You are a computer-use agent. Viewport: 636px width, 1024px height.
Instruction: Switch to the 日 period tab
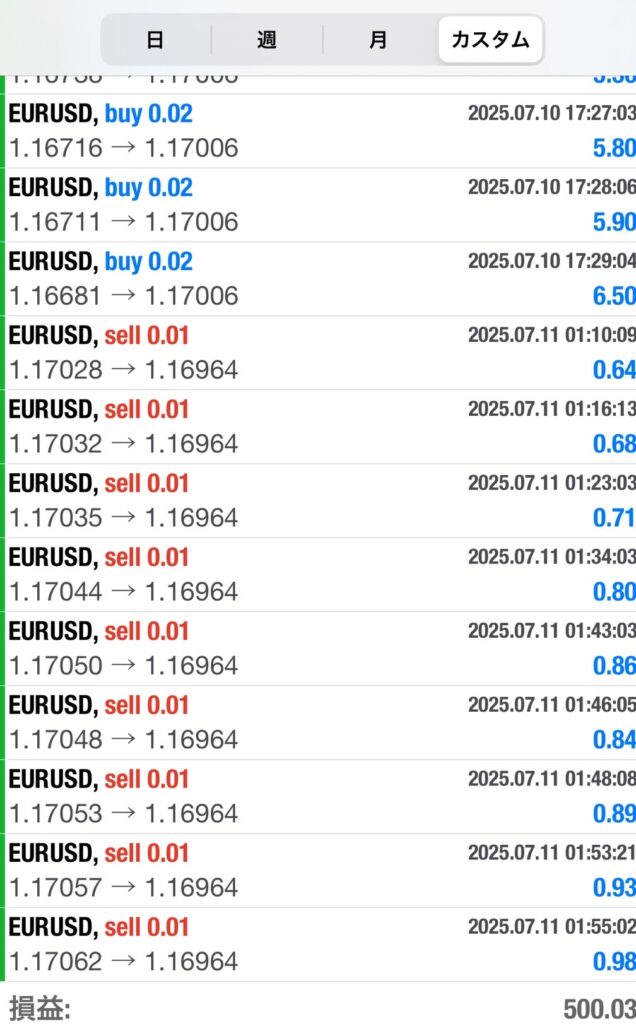155,40
